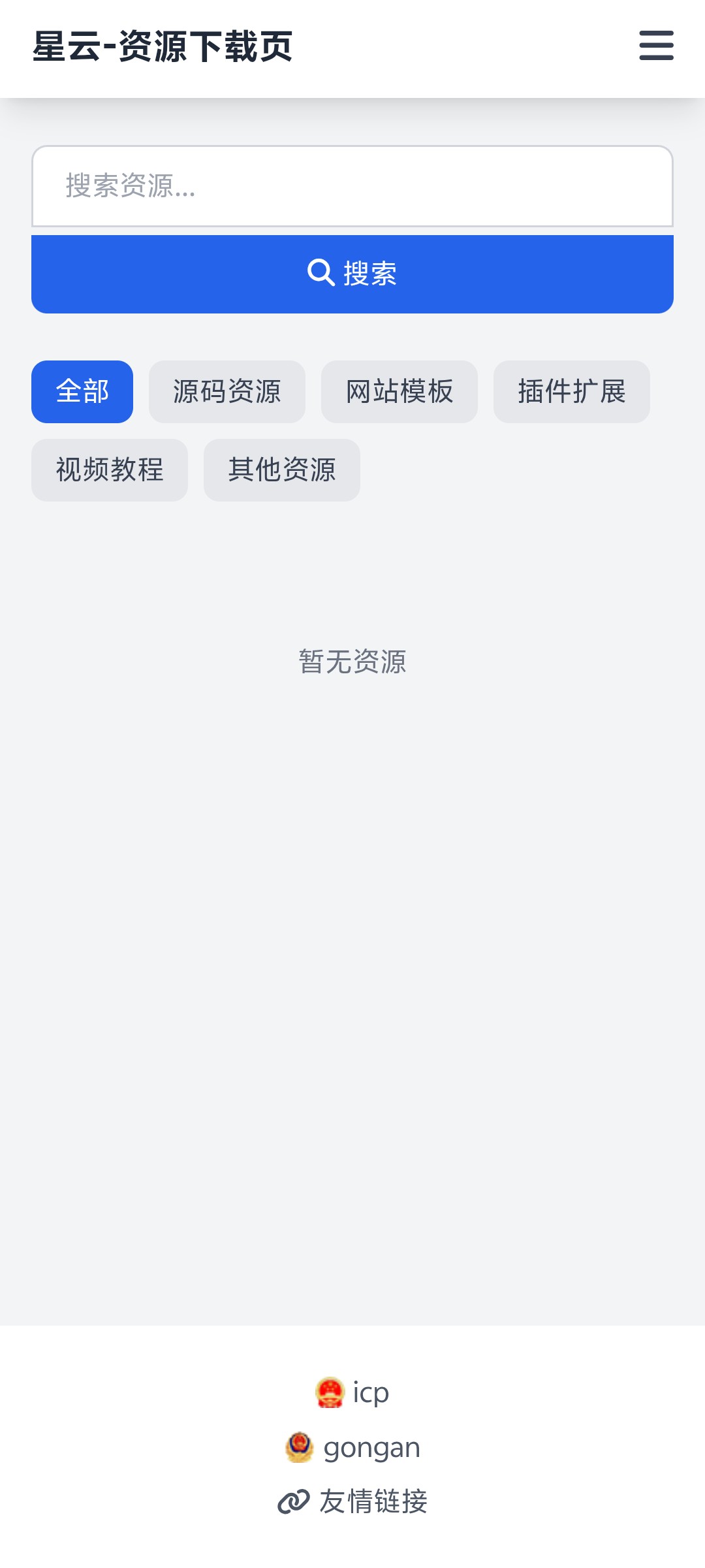Click the magnifier icon inside the search button
Screen dimensions: 705x1568
(319, 272)
